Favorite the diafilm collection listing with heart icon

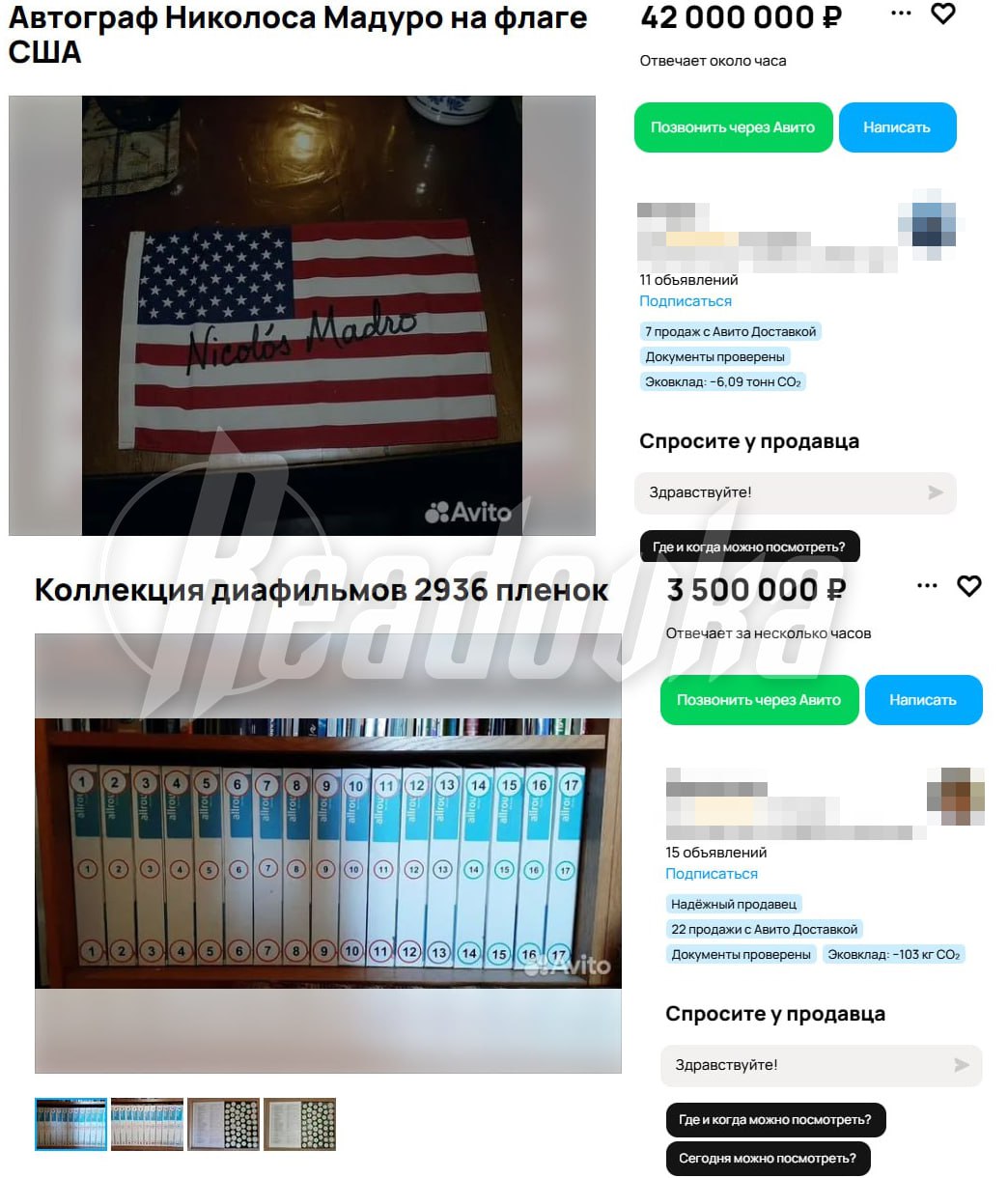[x=967, y=586]
